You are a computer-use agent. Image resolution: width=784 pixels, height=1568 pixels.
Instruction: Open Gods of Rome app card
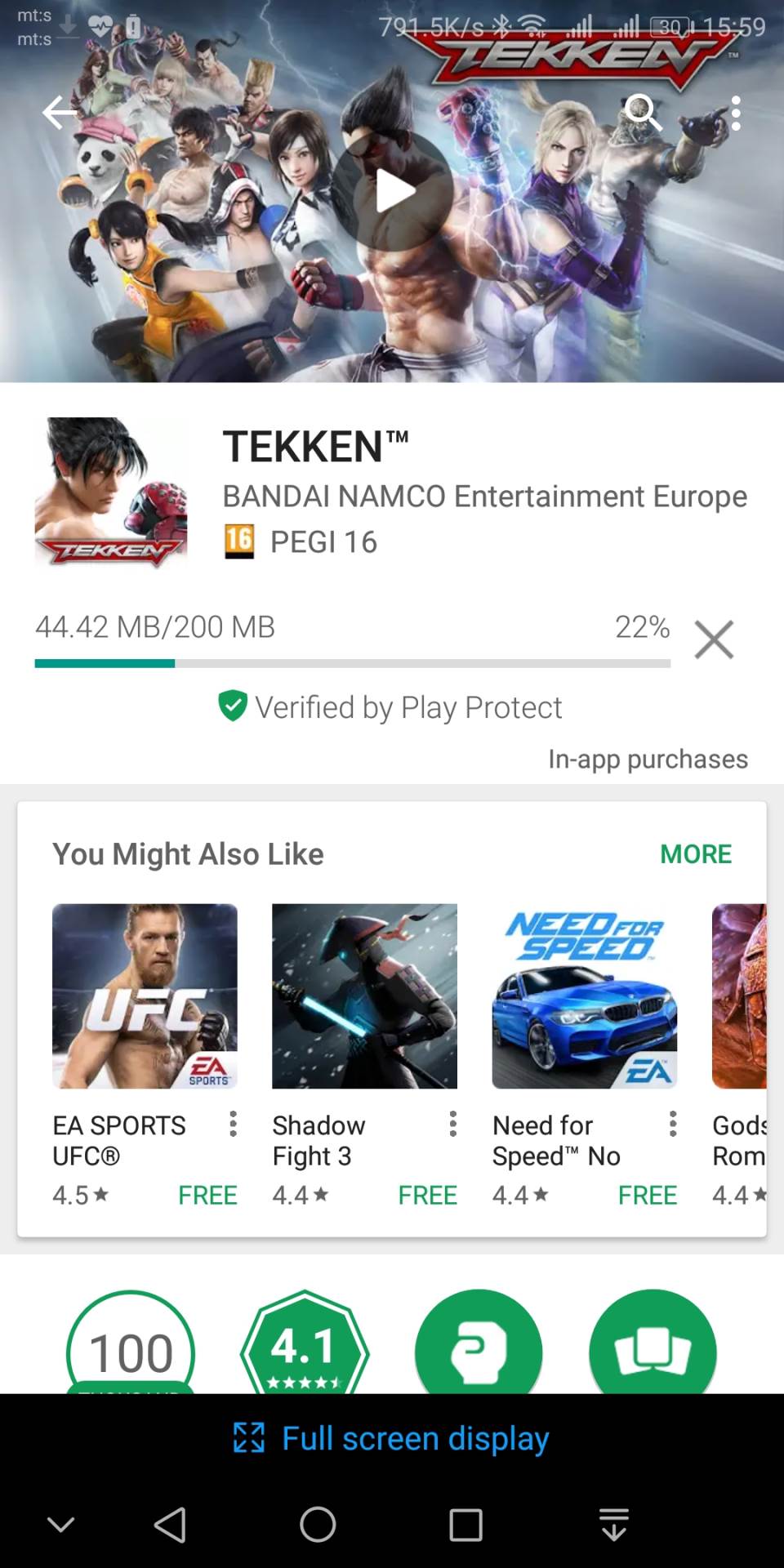[x=739, y=996]
